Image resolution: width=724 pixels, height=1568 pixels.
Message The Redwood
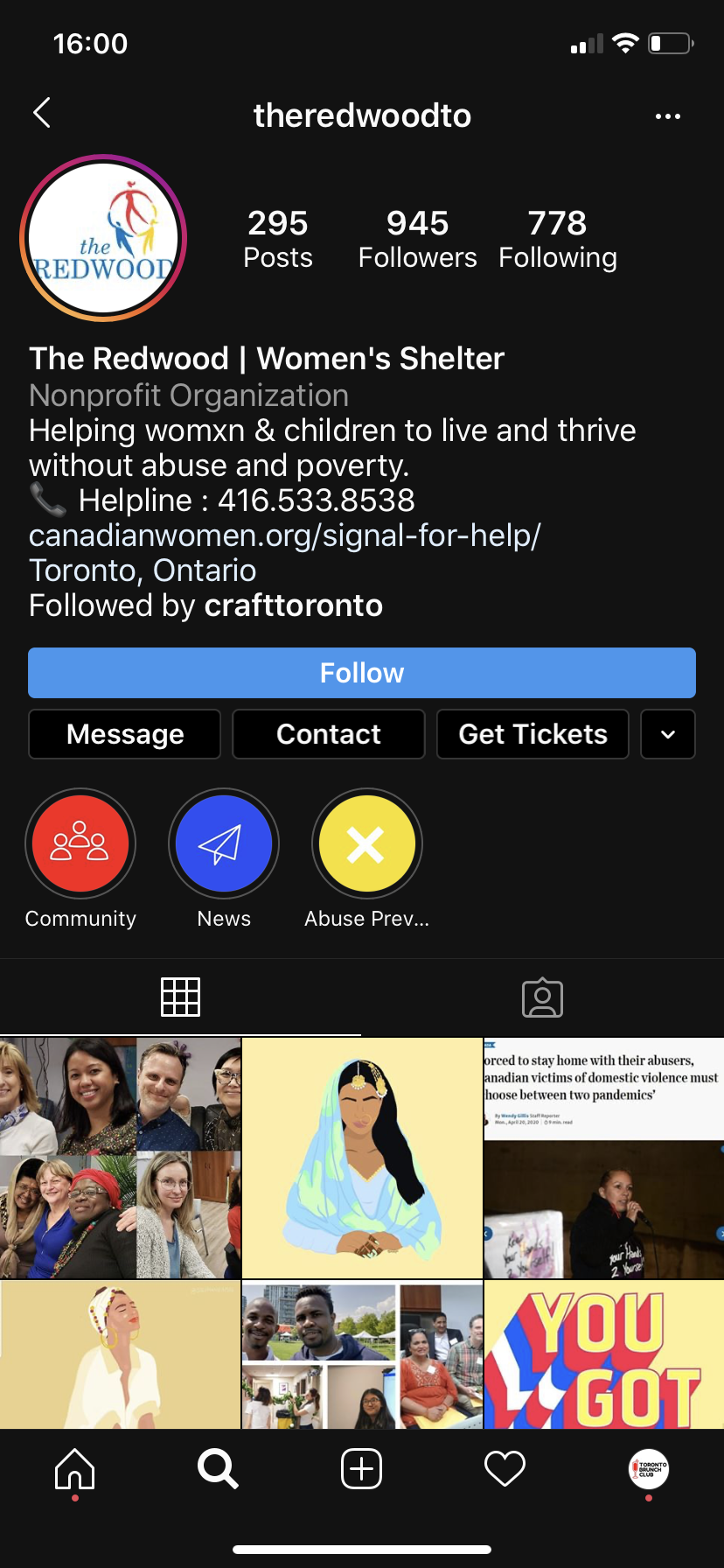point(125,734)
